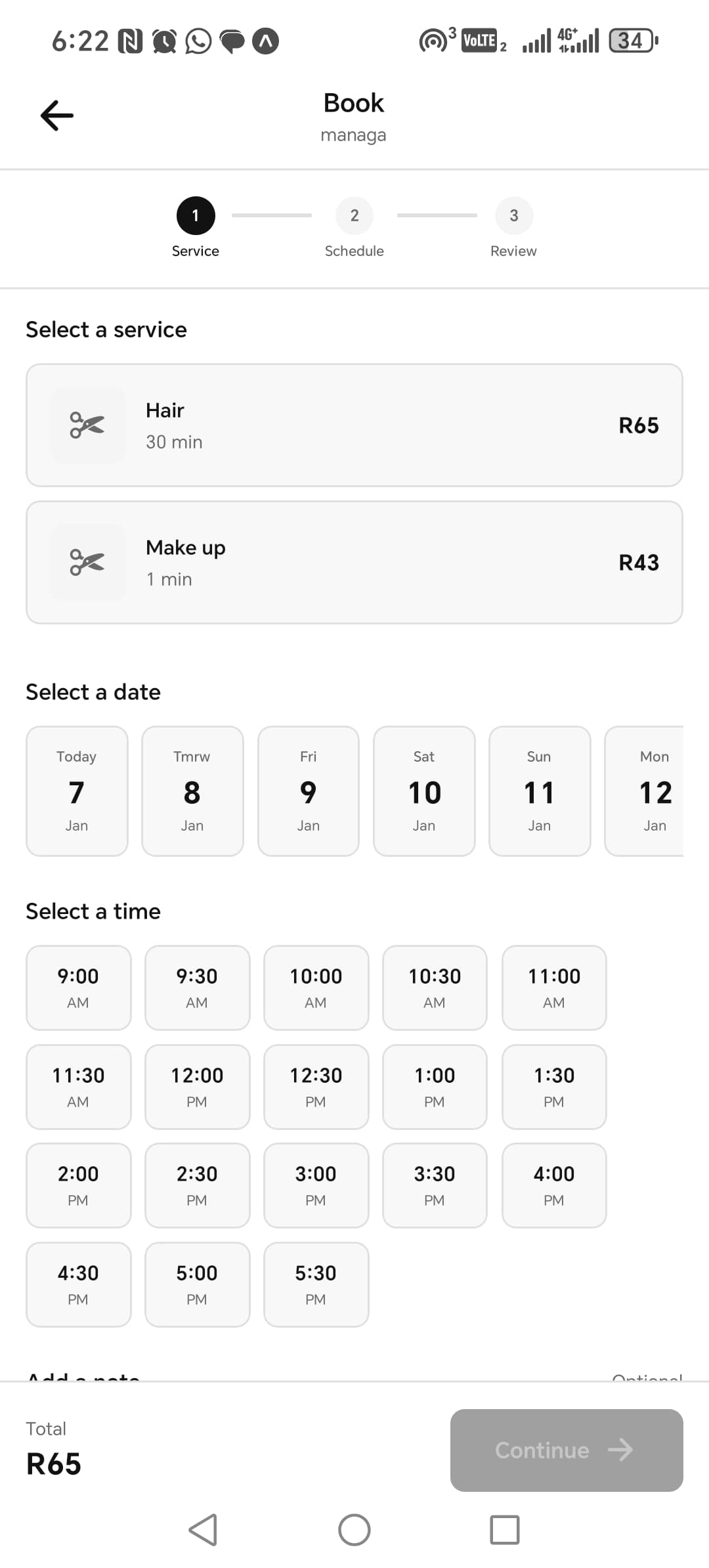Choose the 12:30 PM time slot
Image resolution: width=709 pixels, height=1568 pixels.
(x=316, y=1087)
